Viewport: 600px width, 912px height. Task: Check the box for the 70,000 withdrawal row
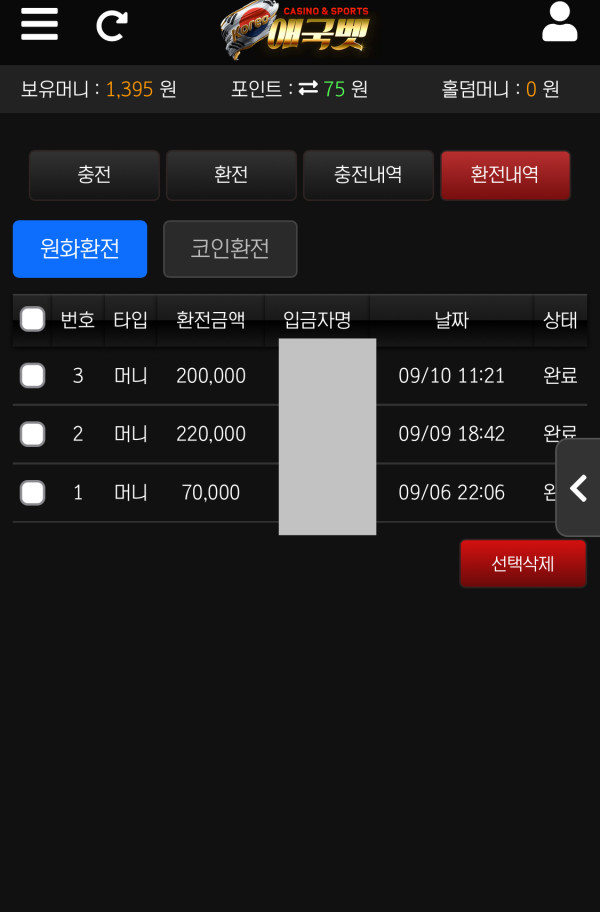tap(33, 492)
